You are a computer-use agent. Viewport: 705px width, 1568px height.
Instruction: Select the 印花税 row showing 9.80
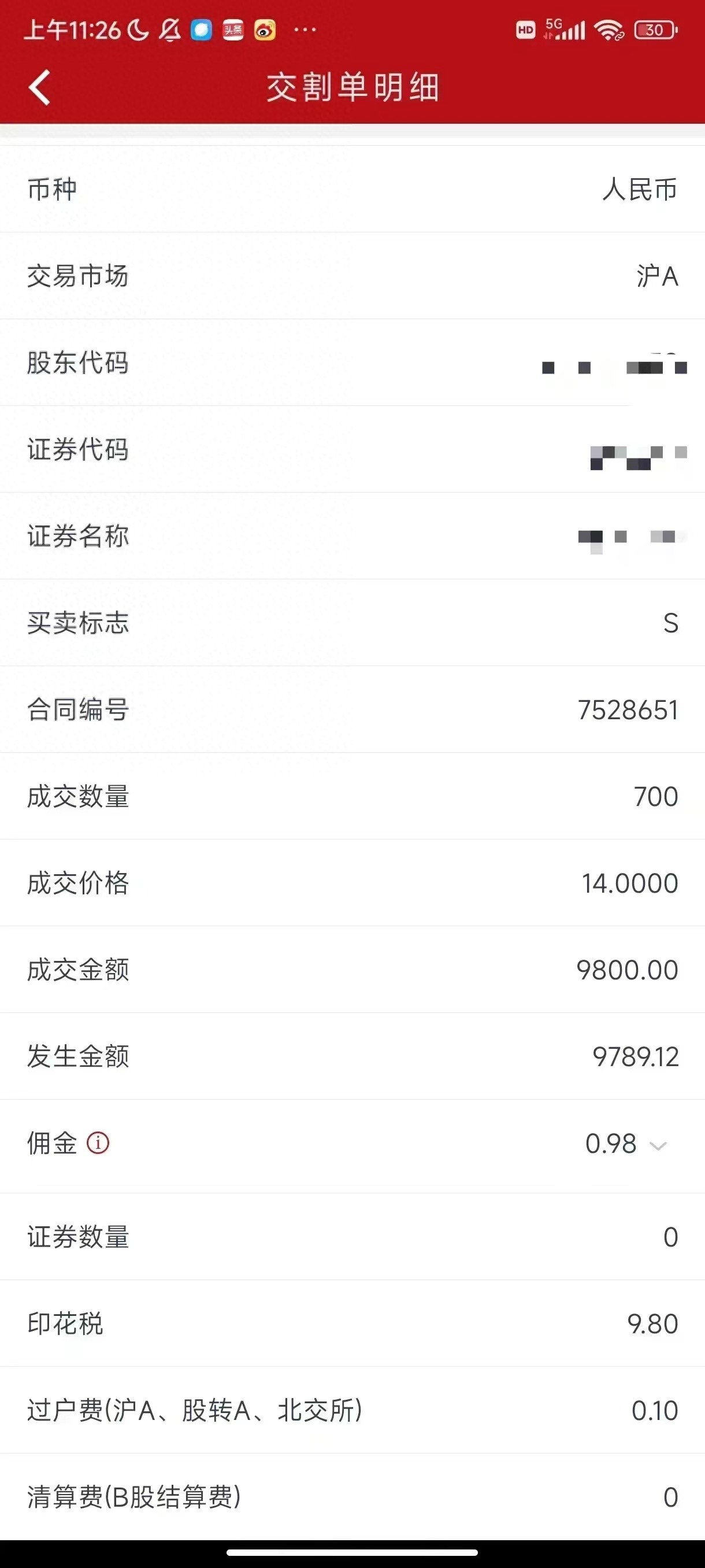pos(352,1322)
